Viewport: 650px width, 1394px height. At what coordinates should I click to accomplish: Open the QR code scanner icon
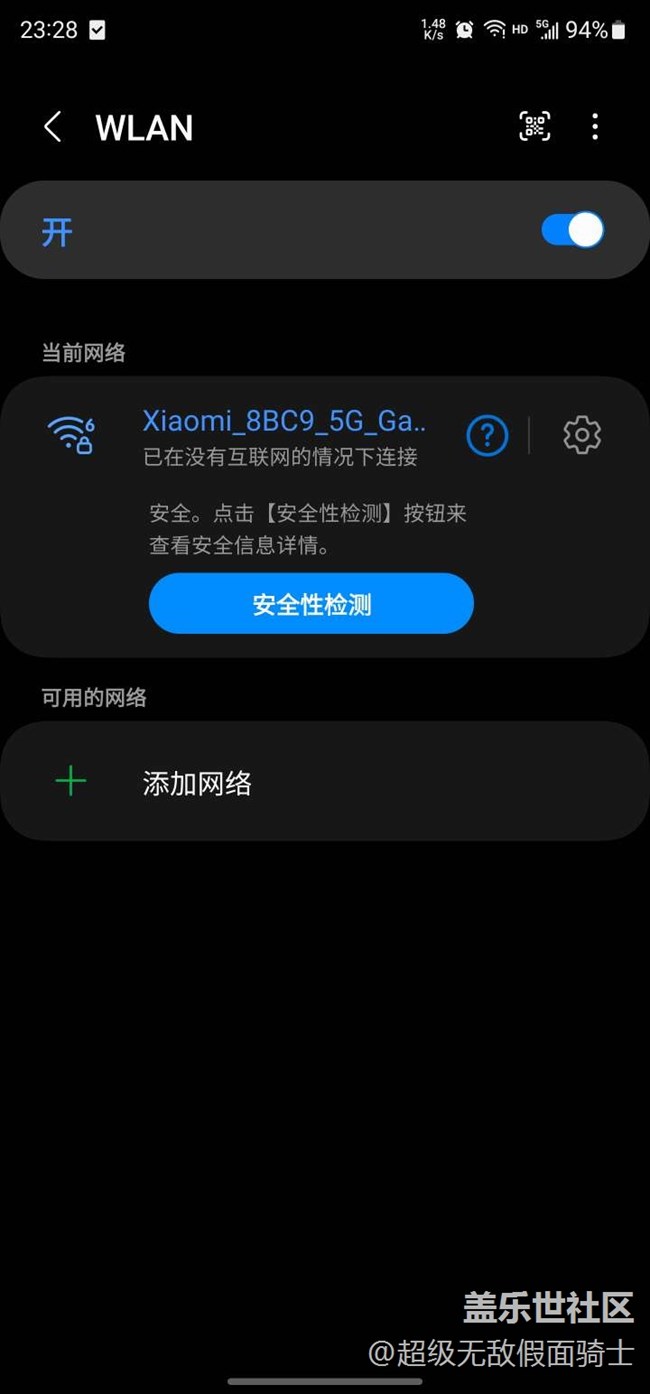(535, 126)
